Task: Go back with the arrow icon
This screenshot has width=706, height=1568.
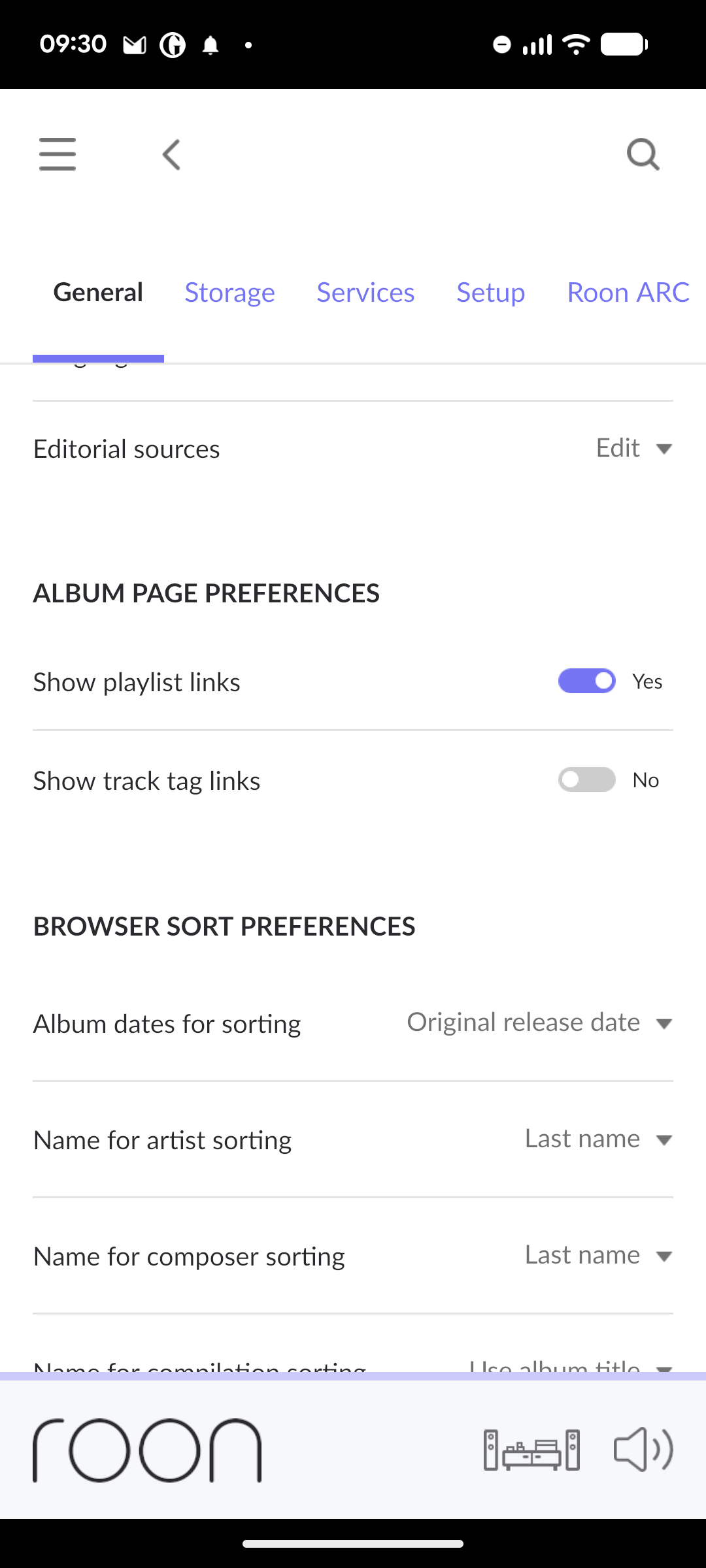Action: click(171, 155)
